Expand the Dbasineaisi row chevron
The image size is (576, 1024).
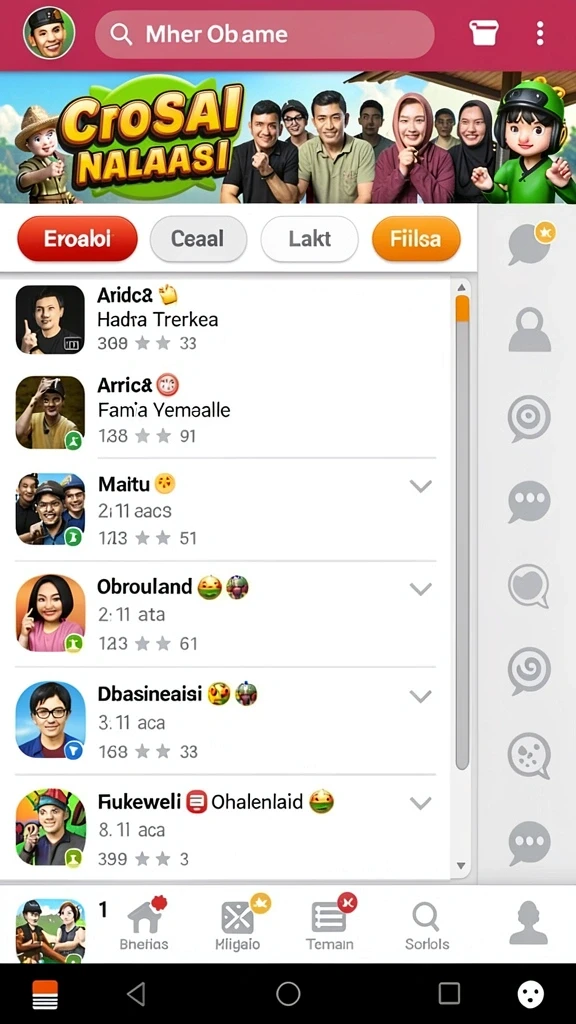coord(421,696)
